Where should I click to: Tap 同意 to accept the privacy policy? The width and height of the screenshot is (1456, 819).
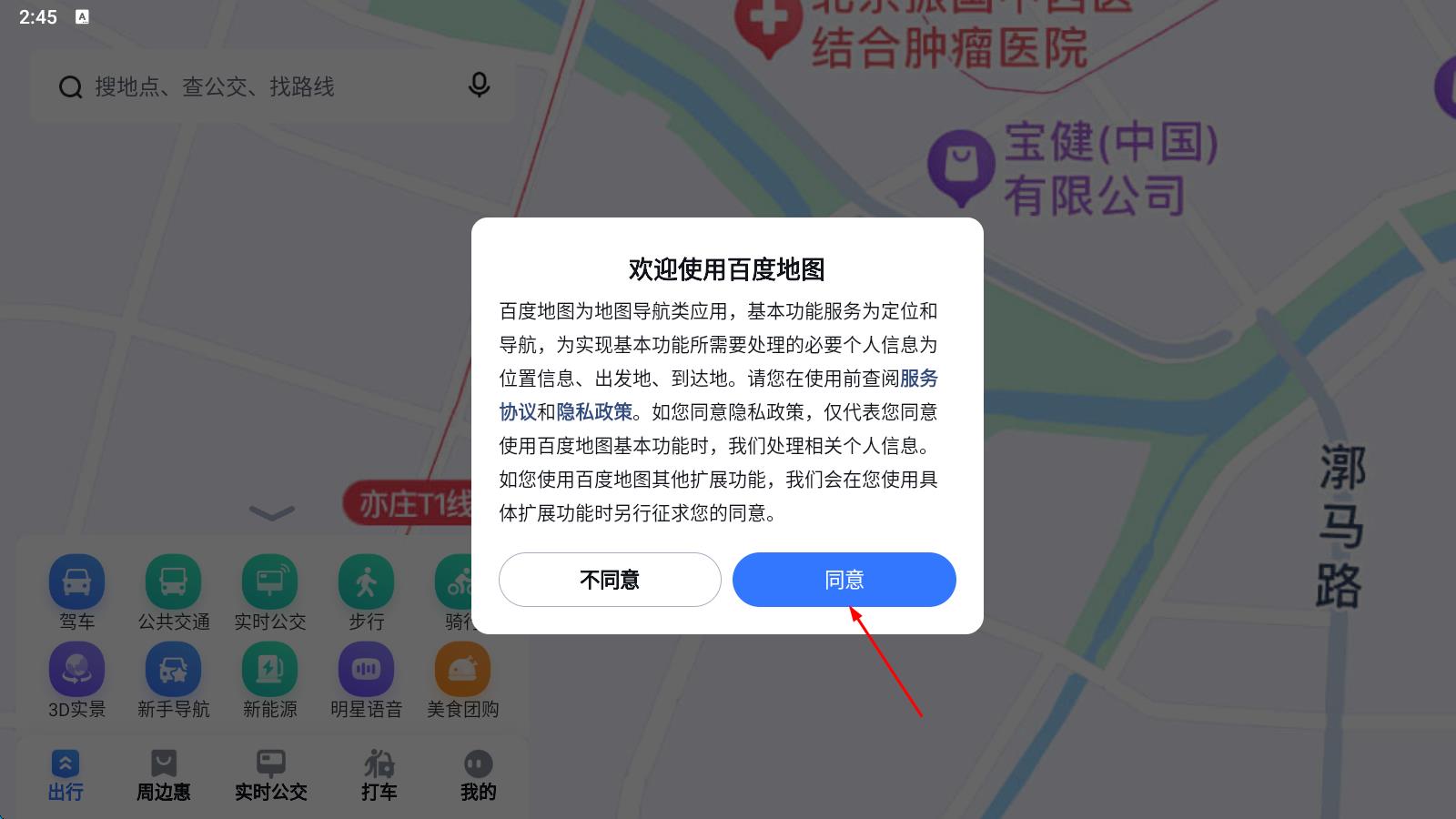coord(844,580)
